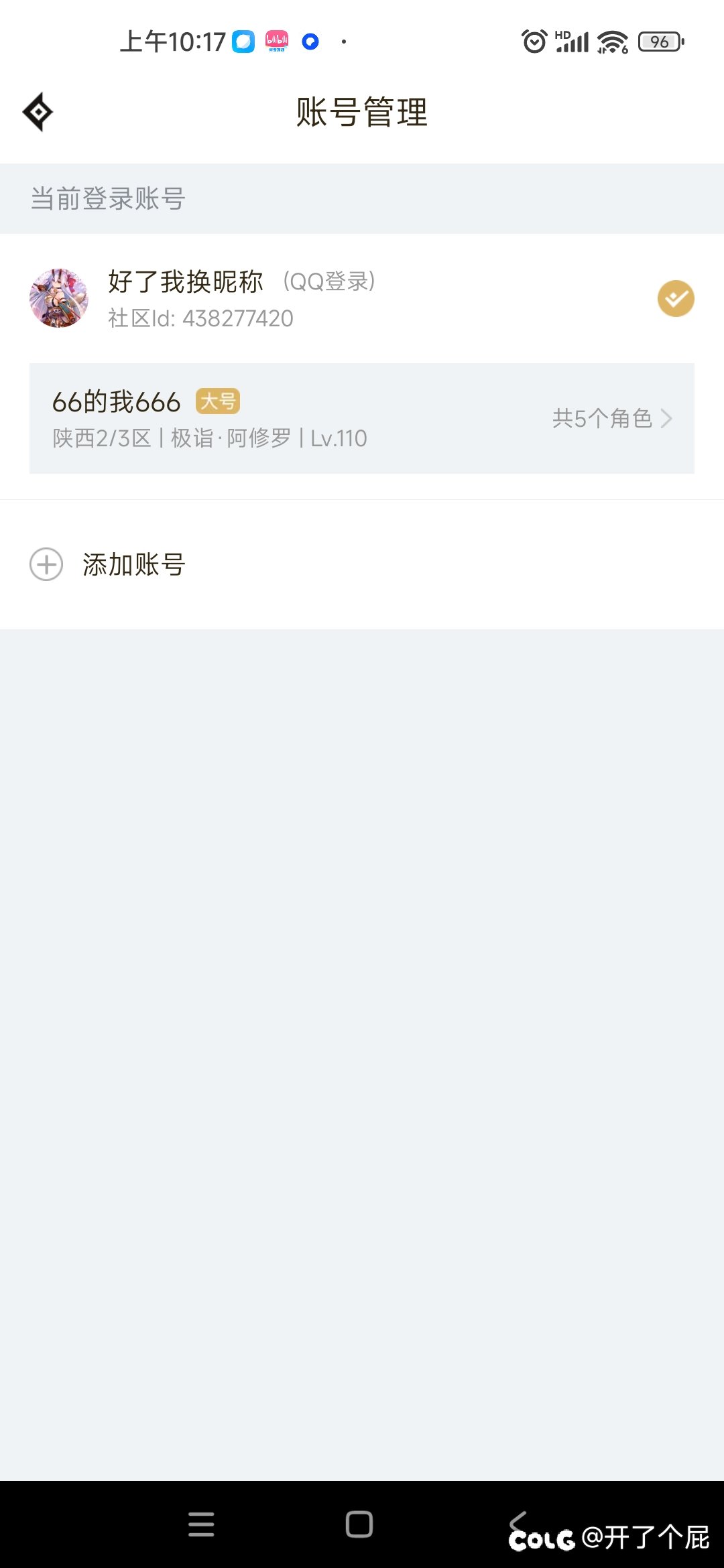Open recent apps from the navigation bar
724x1568 pixels.
click(201, 1524)
